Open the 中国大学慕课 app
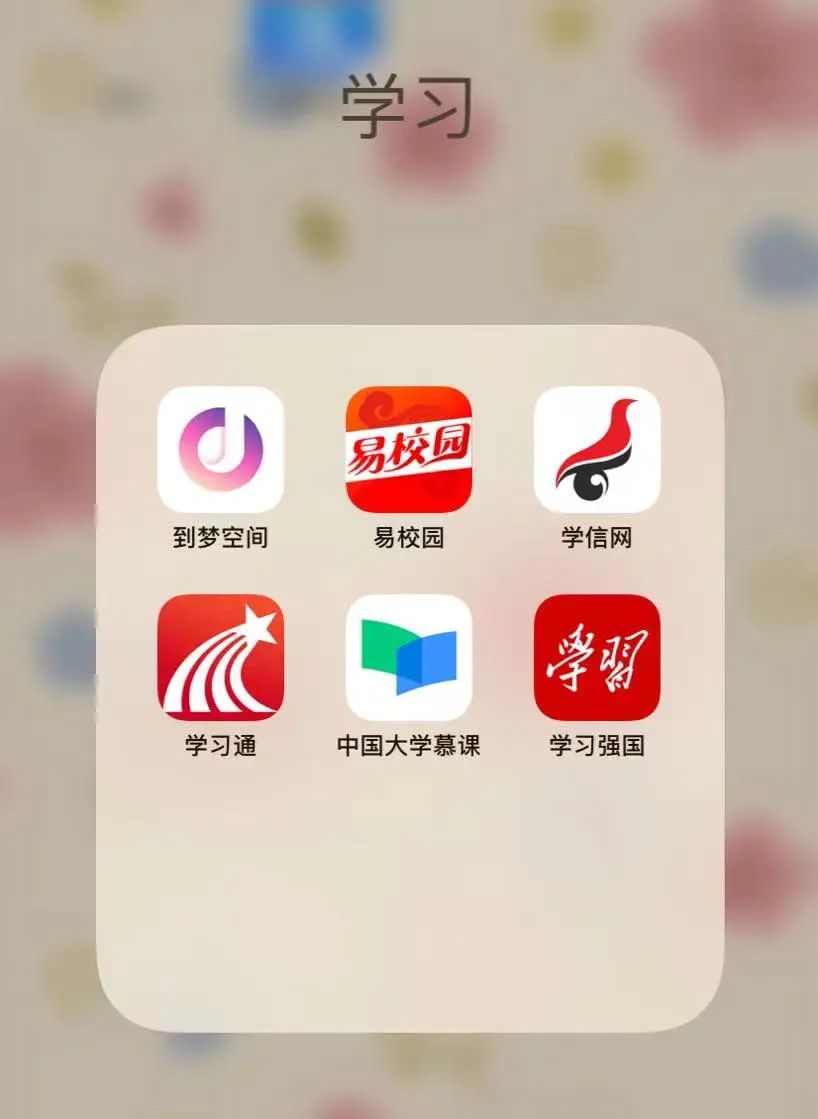Image resolution: width=818 pixels, height=1119 pixels. tap(408, 657)
